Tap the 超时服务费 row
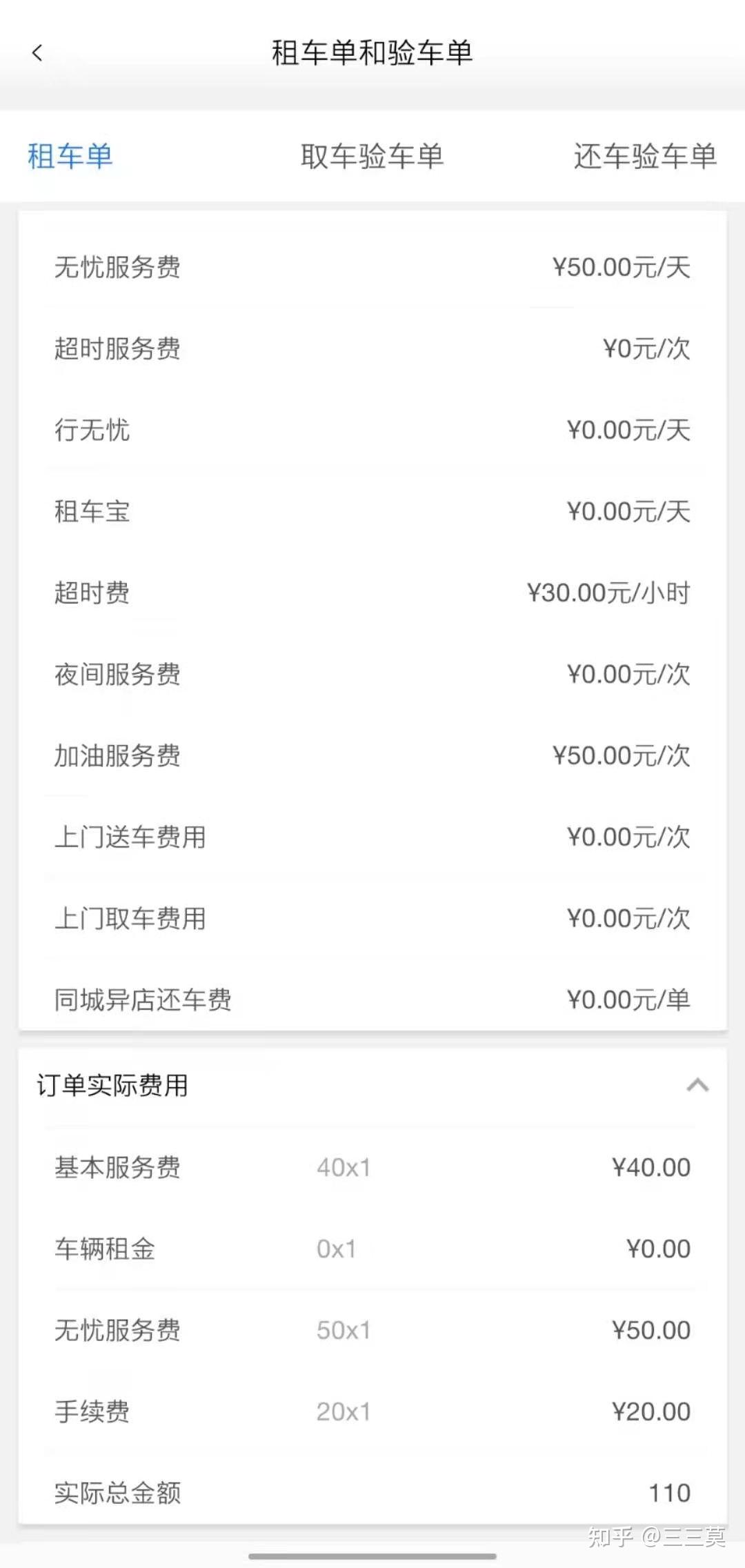The image size is (745, 1568). [x=372, y=350]
